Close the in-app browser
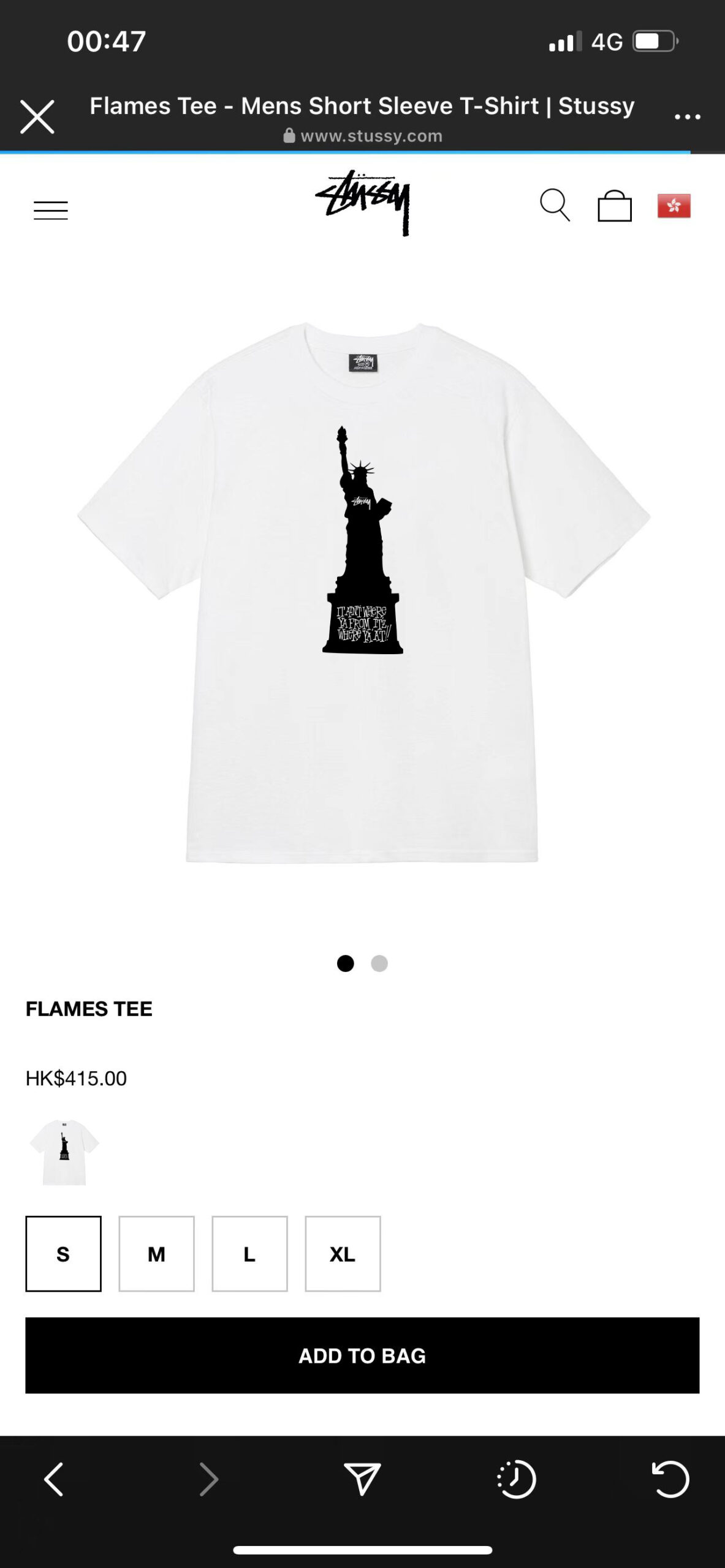725x1568 pixels. [x=37, y=116]
